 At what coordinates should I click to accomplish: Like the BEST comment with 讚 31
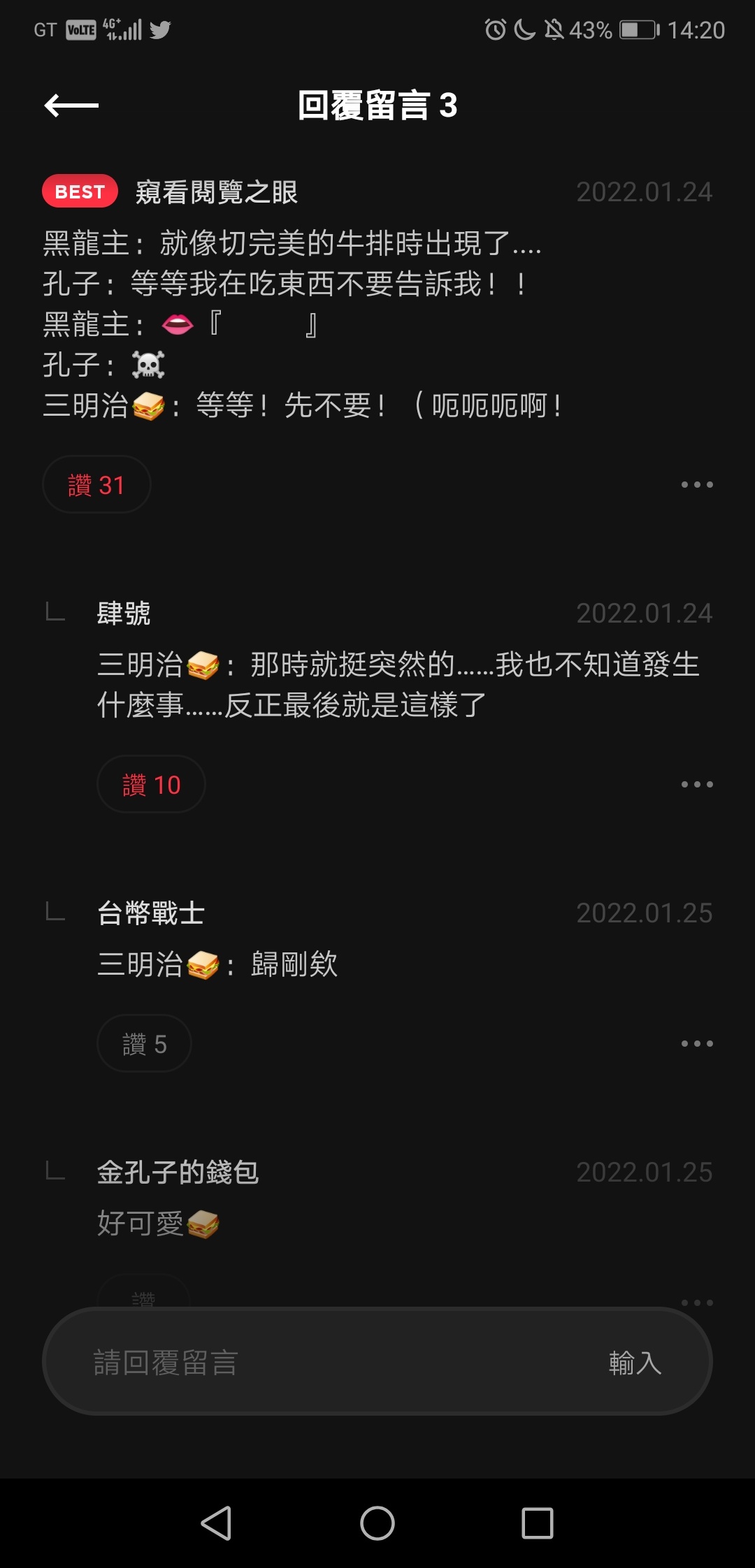pyautogui.click(x=96, y=485)
